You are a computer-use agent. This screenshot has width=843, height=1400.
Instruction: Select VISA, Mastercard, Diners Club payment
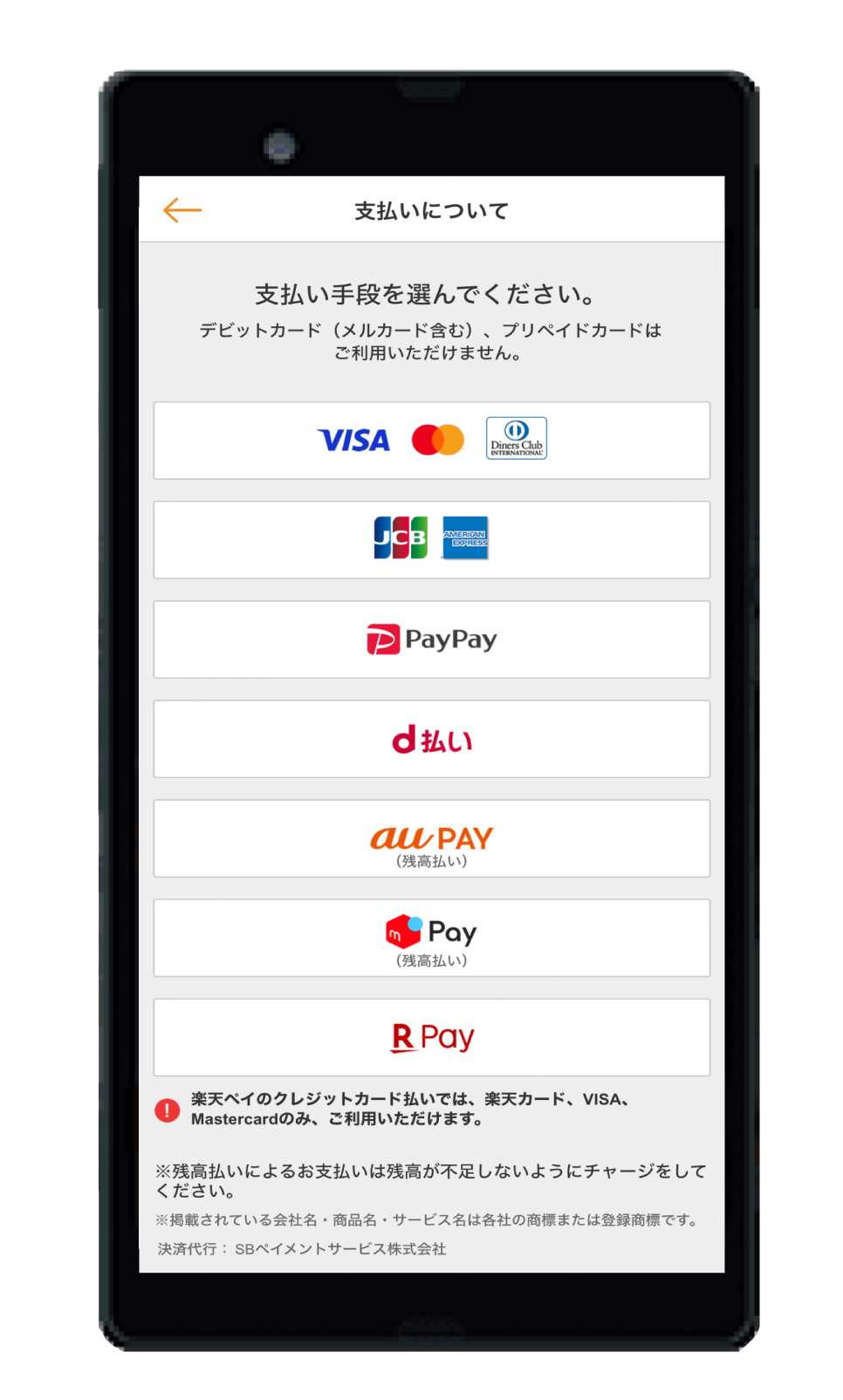click(431, 440)
